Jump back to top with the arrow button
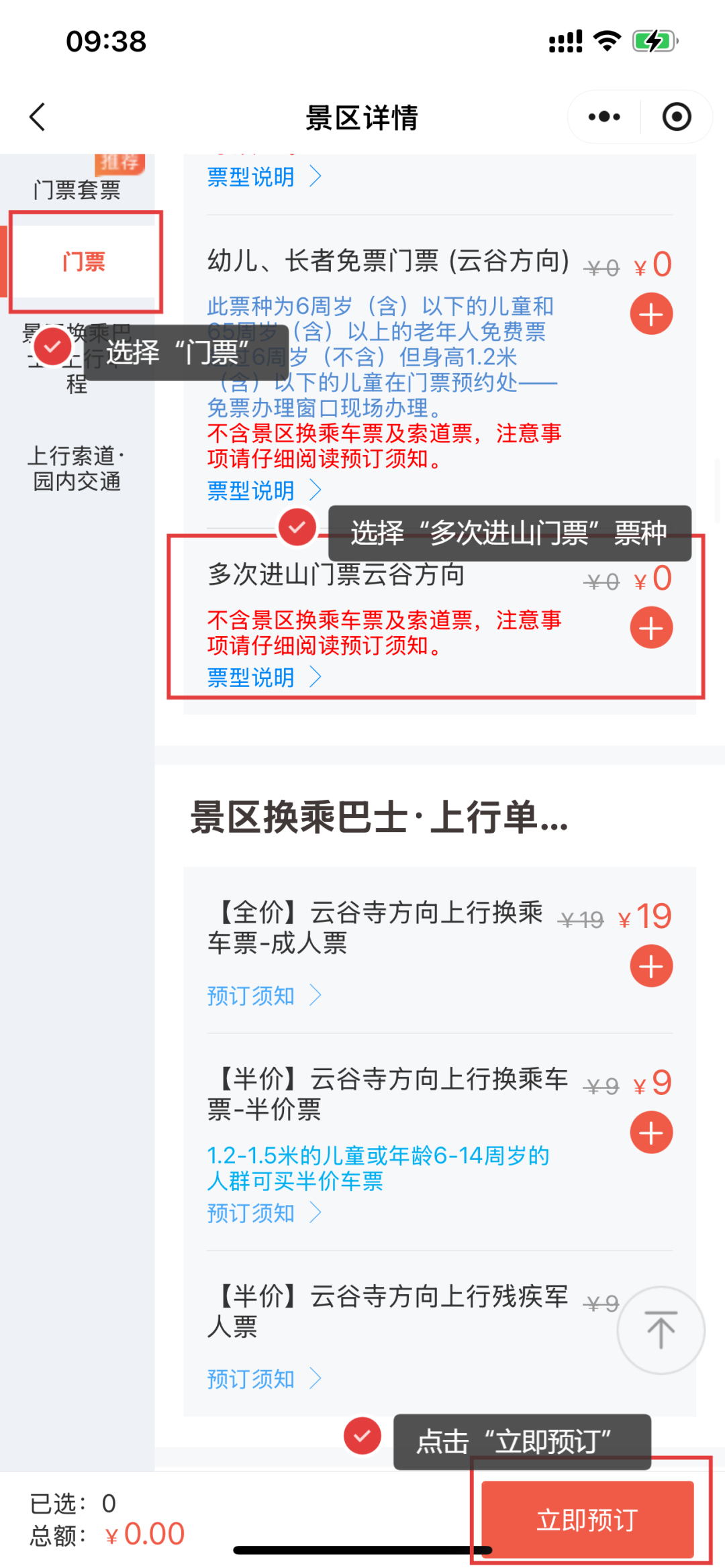Image resolution: width=725 pixels, height=1568 pixels. click(x=661, y=1330)
